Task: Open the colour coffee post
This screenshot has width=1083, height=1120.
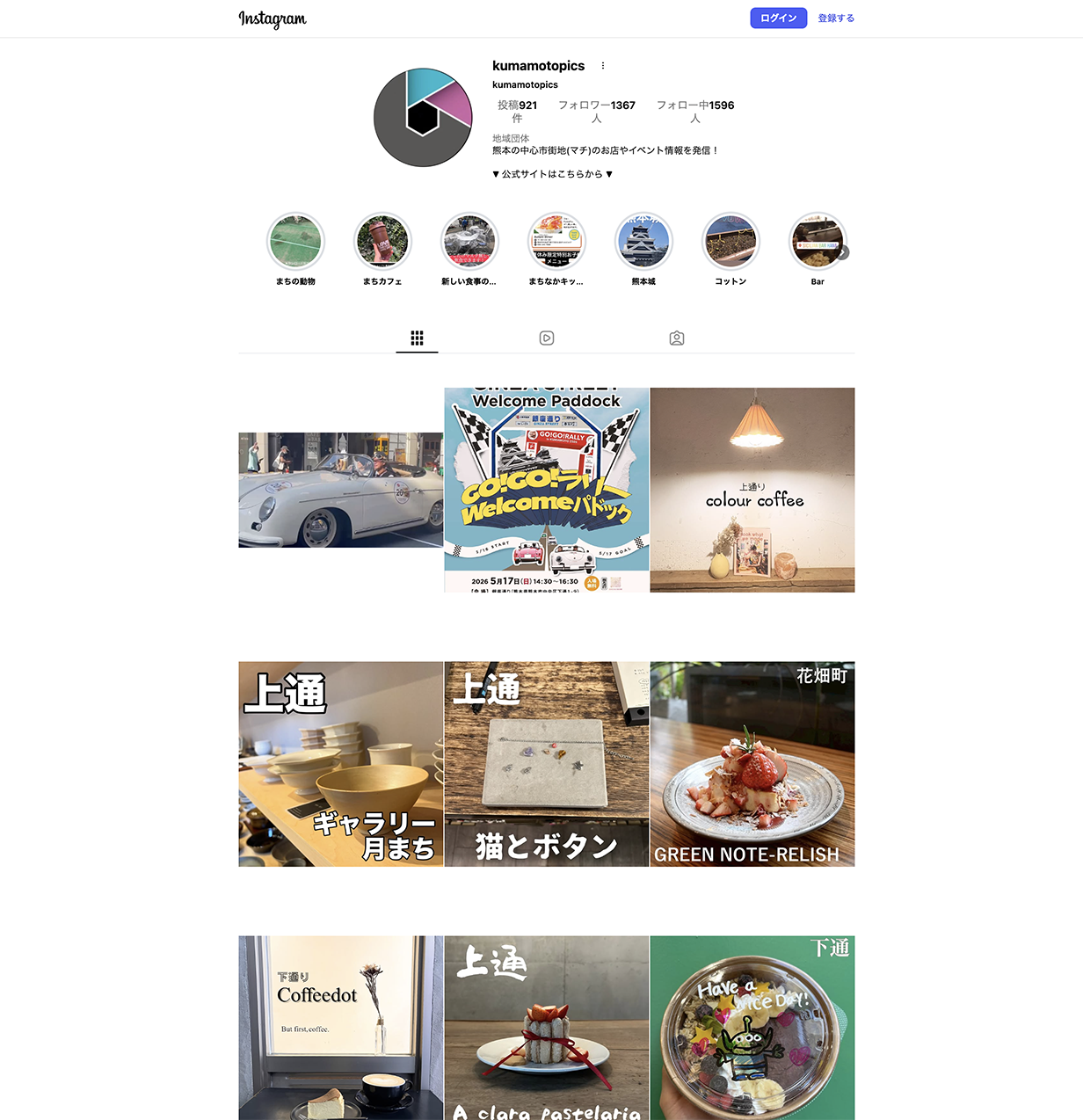Action: tap(752, 490)
